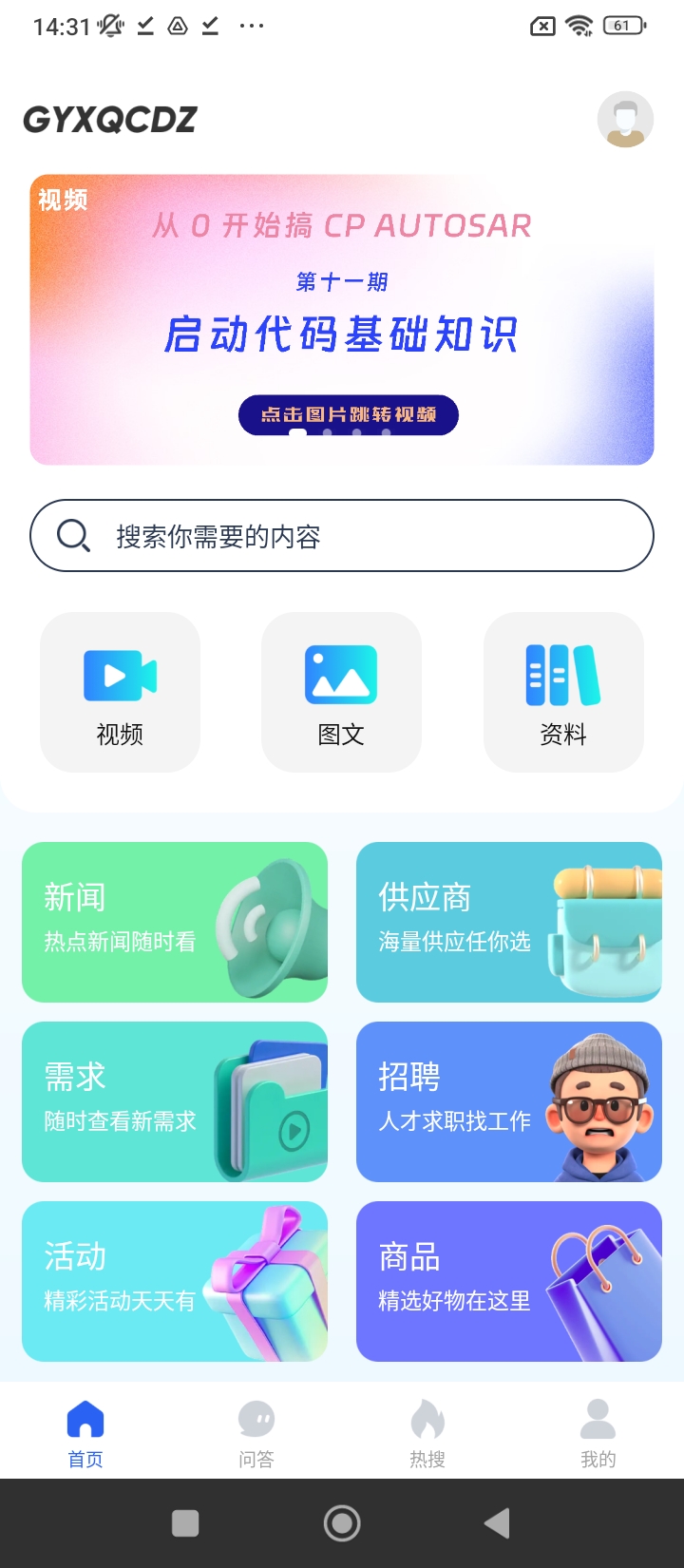
Task: Open the 图文 category
Action: coord(341,692)
